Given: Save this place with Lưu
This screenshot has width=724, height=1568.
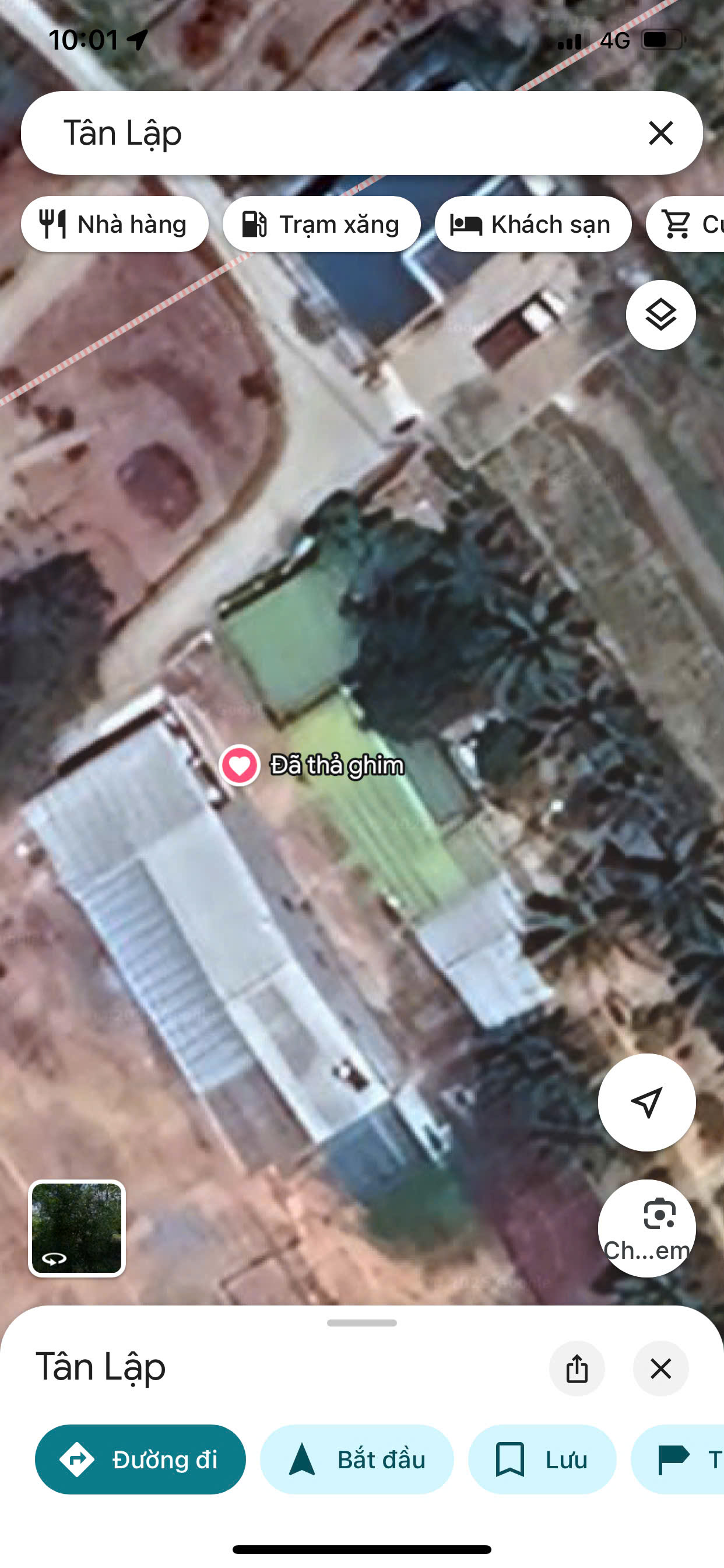Looking at the screenshot, I should pos(542,1459).
